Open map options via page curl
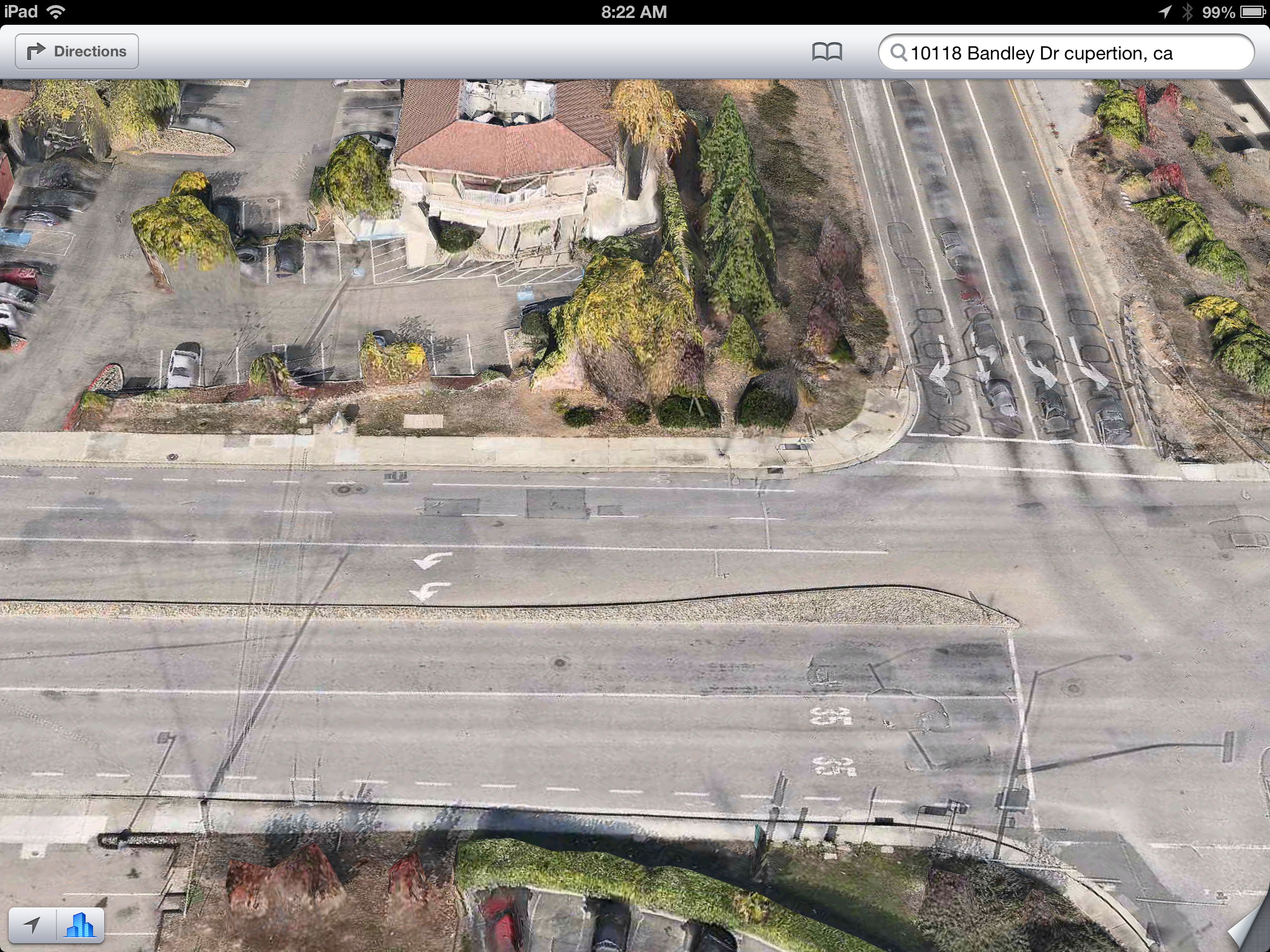Viewport: 1270px width, 952px height. [1248, 931]
